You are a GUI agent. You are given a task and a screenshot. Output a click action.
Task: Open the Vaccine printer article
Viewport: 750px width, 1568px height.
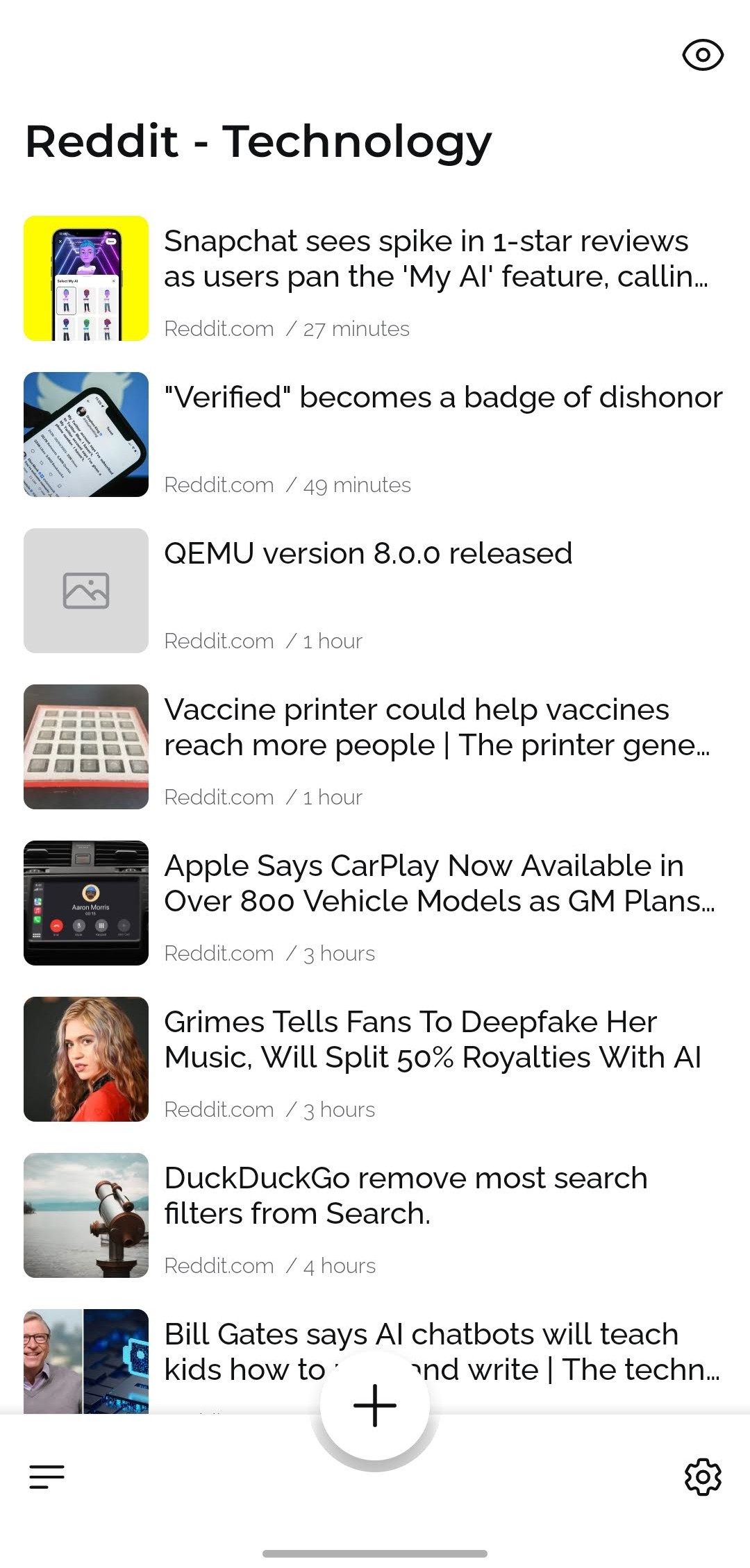(x=436, y=727)
